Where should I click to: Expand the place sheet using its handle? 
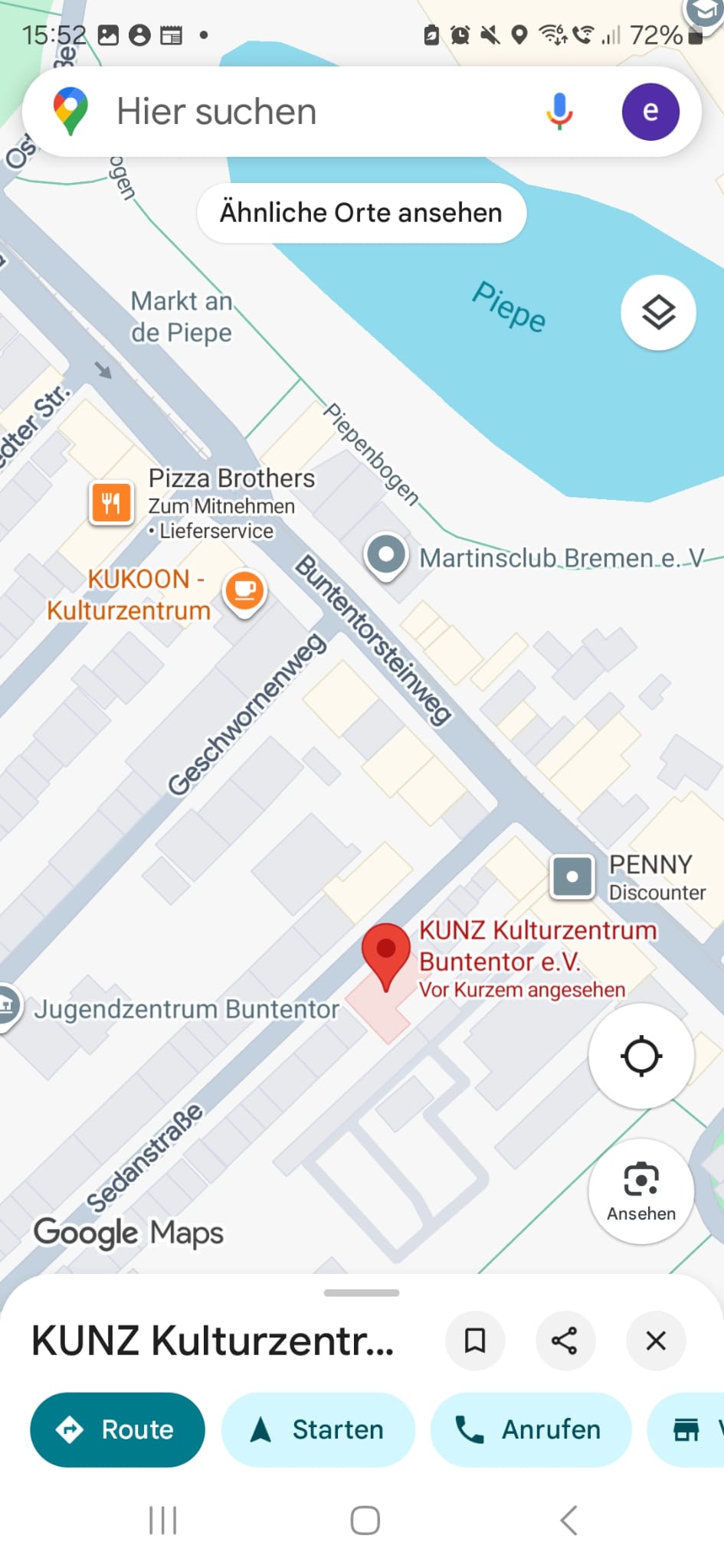click(x=362, y=1293)
